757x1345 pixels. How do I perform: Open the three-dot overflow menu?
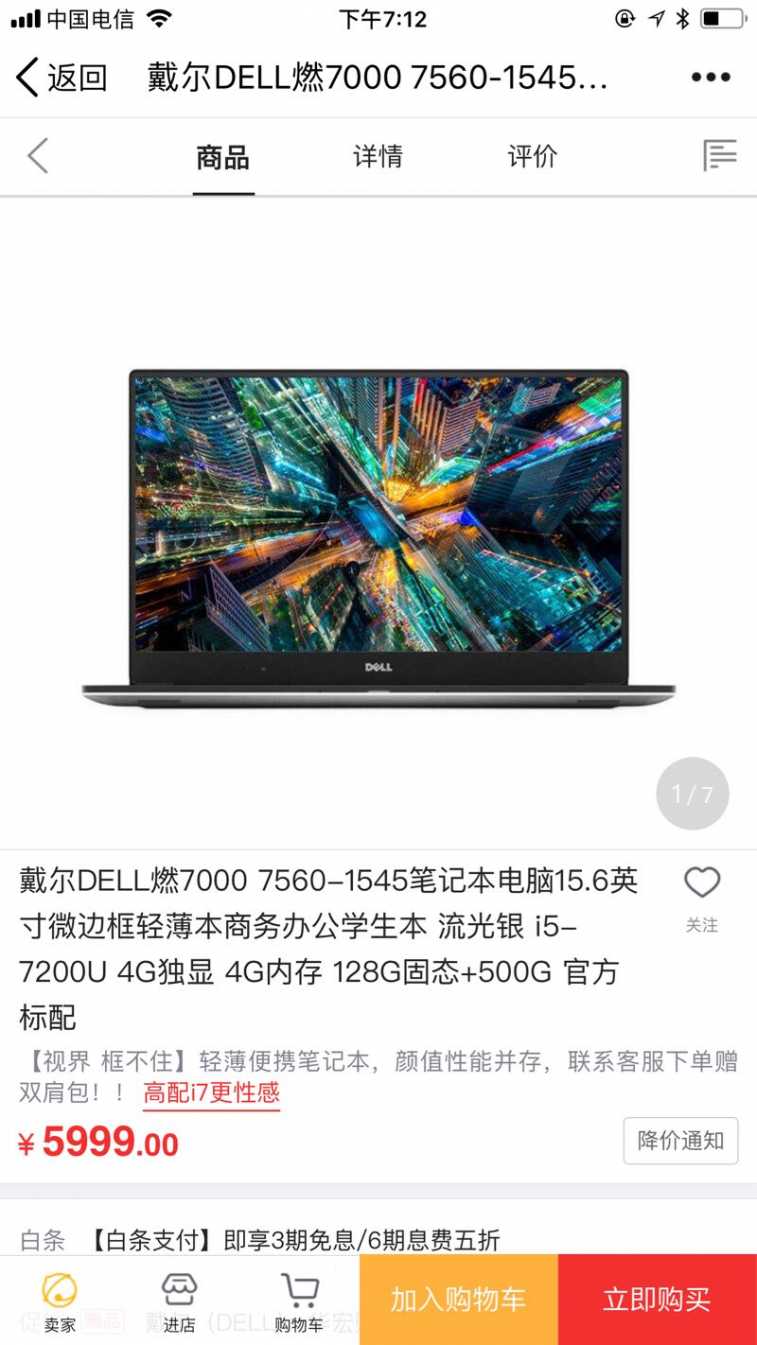pos(710,77)
